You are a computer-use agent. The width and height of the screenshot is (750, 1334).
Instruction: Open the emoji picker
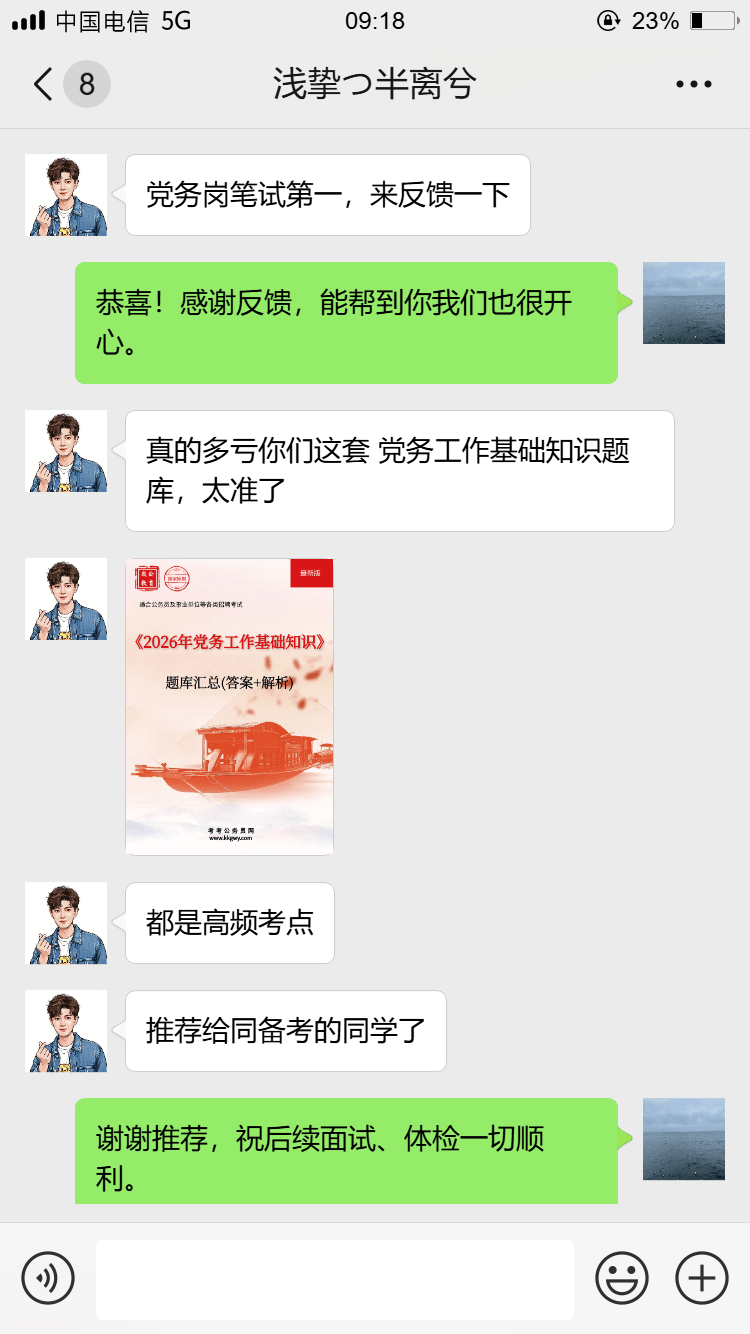622,1278
